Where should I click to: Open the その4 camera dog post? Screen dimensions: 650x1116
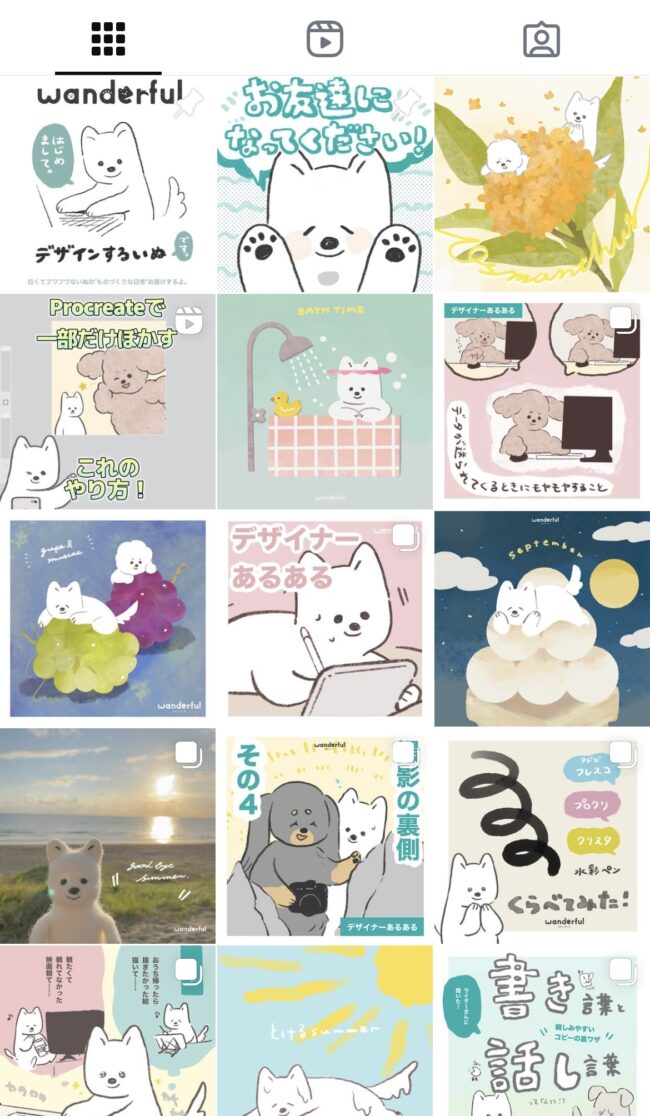(x=325, y=836)
